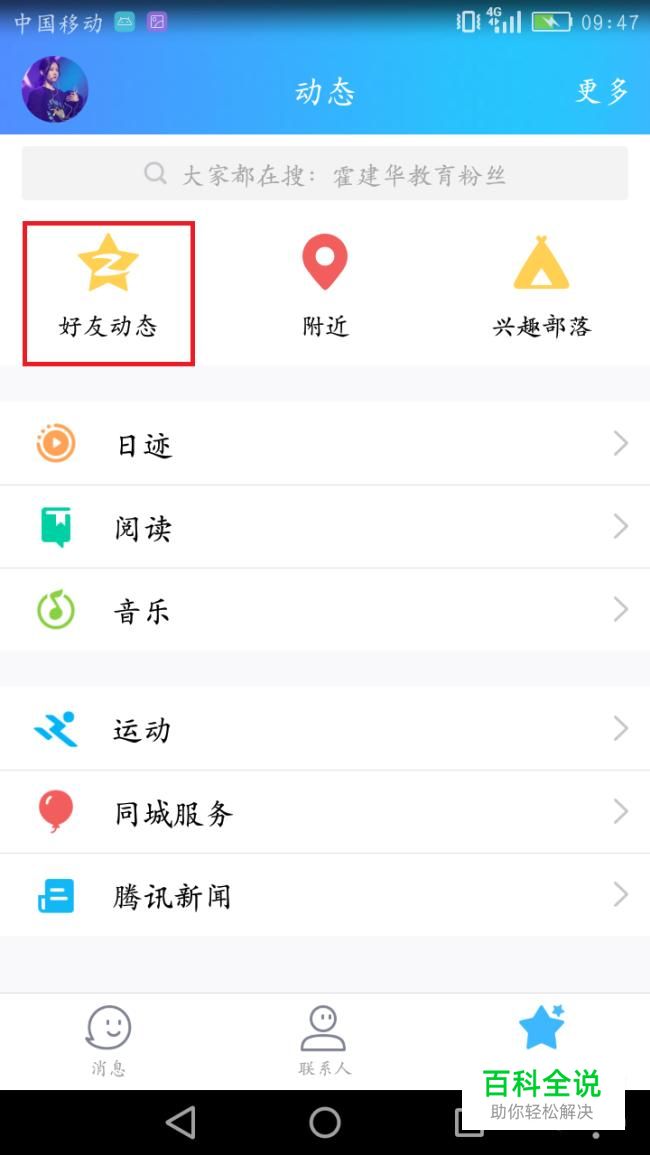Go to the home screen
This screenshot has width=650, height=1155.
(325, 1123)
